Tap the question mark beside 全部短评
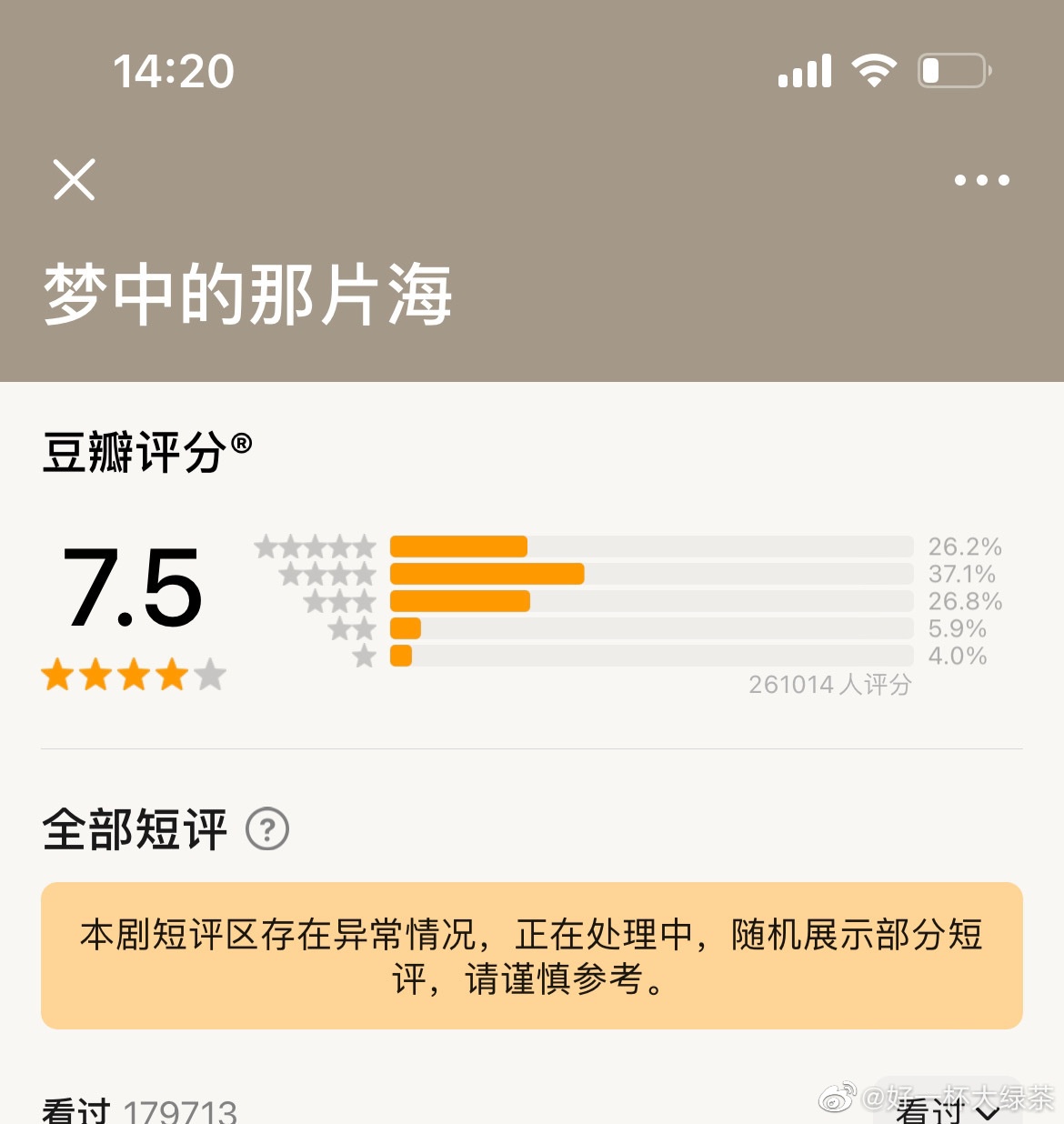This screenshot has width=1064, height=1124. (x=267, y=829)
